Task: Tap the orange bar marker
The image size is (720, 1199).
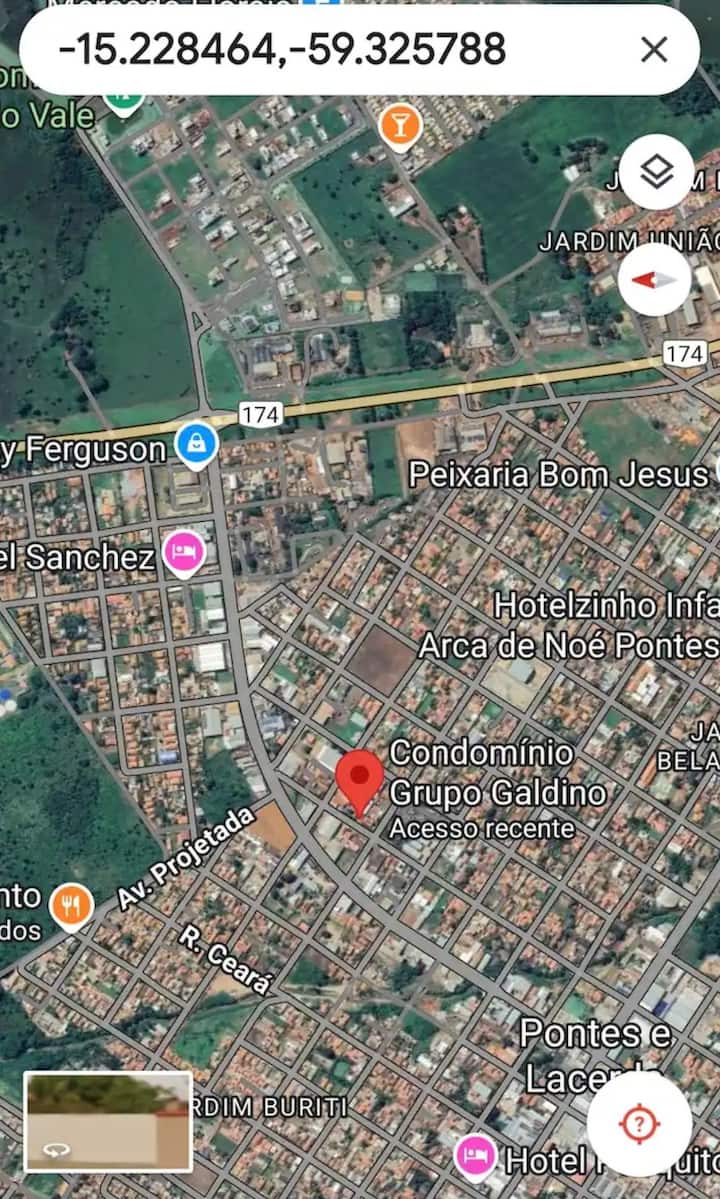Action: tap(400, 126)
